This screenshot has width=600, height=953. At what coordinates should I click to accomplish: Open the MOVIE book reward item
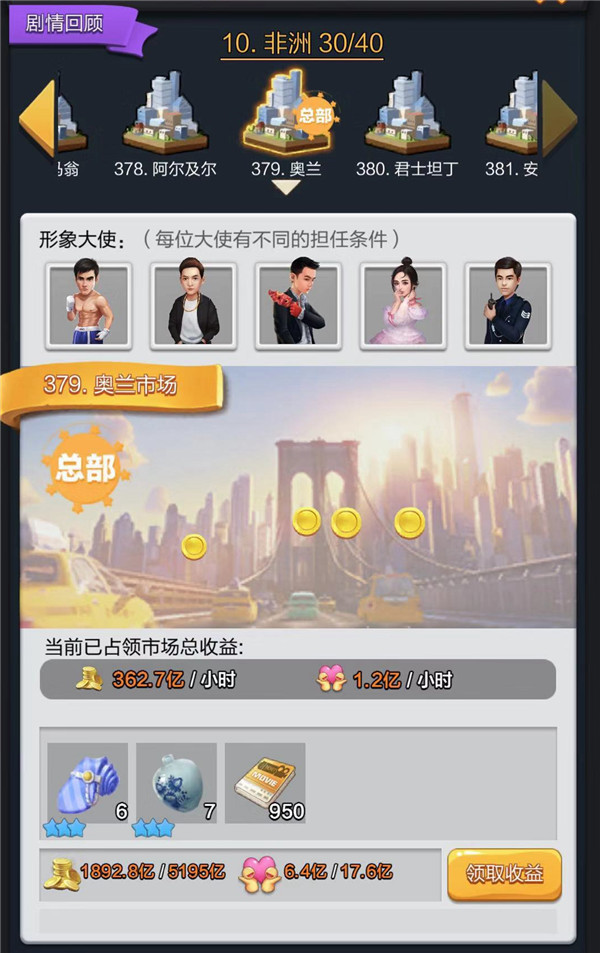coord(265,783)
